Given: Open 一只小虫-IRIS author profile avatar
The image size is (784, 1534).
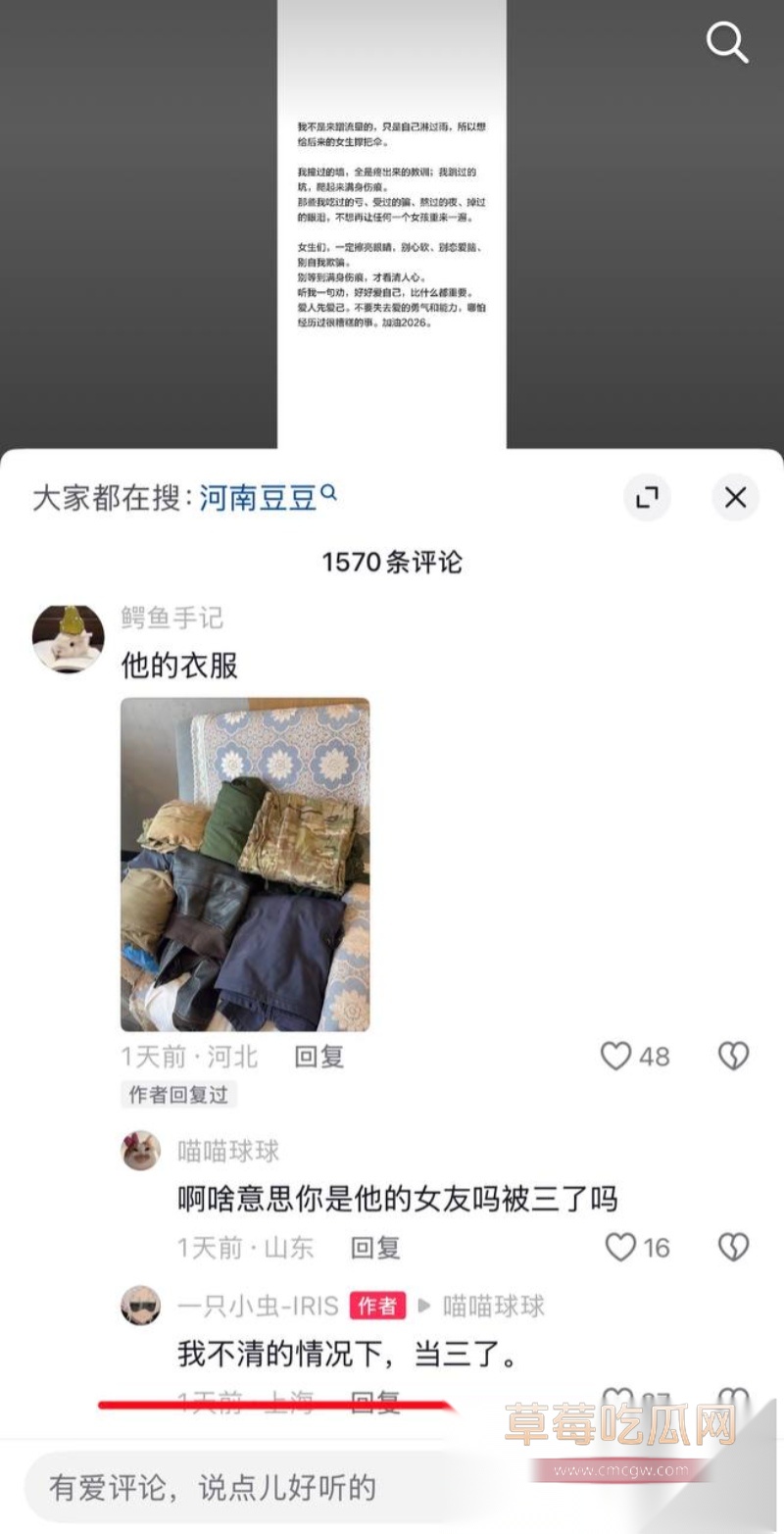Looking at the screenshot, I should pos(141,1306).
